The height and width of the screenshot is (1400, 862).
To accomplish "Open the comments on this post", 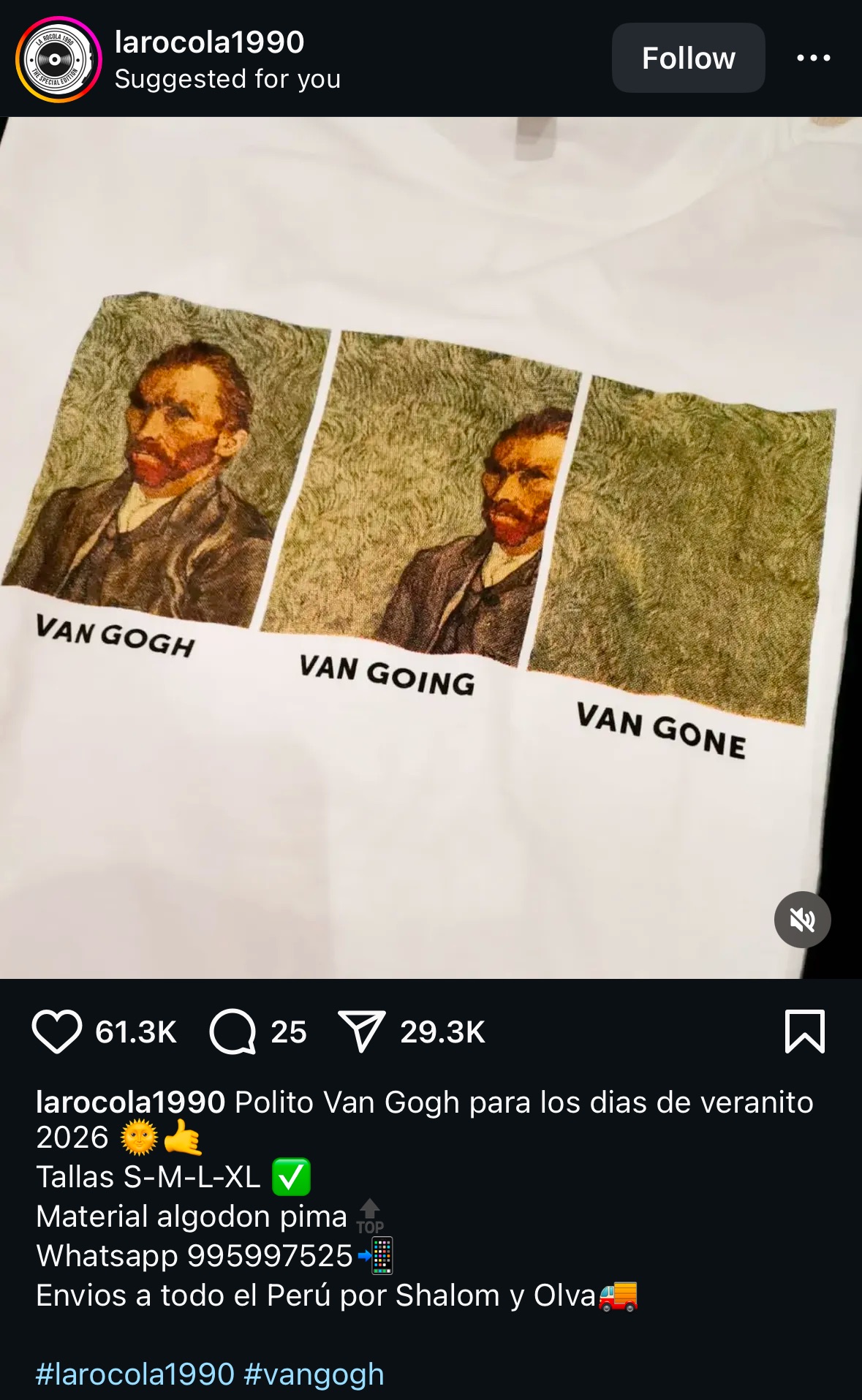I will click(x=232, y=1032).
